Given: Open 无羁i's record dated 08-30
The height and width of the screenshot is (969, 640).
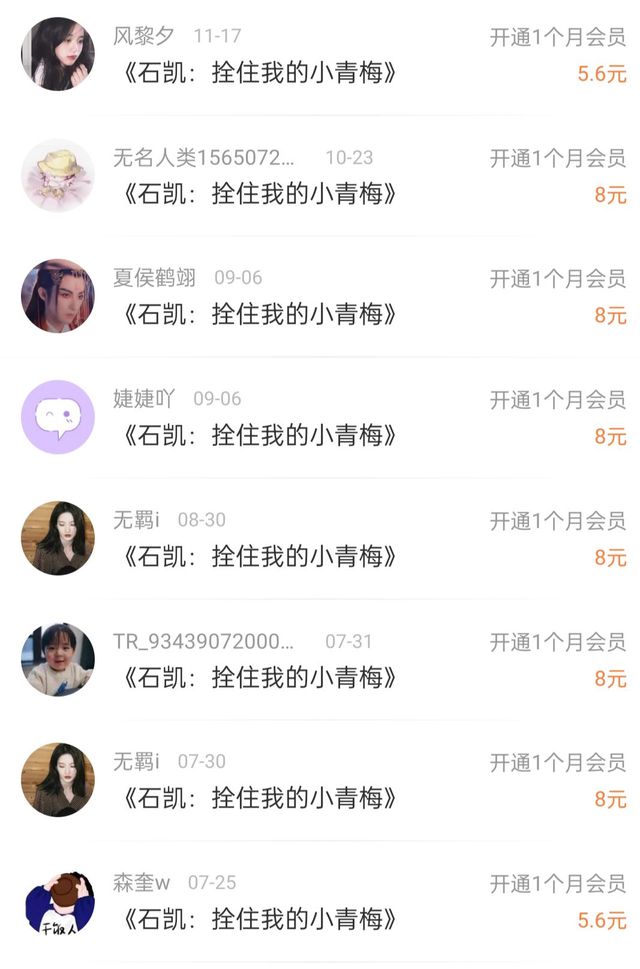Looking at the screenshot, I should point(320,539).
